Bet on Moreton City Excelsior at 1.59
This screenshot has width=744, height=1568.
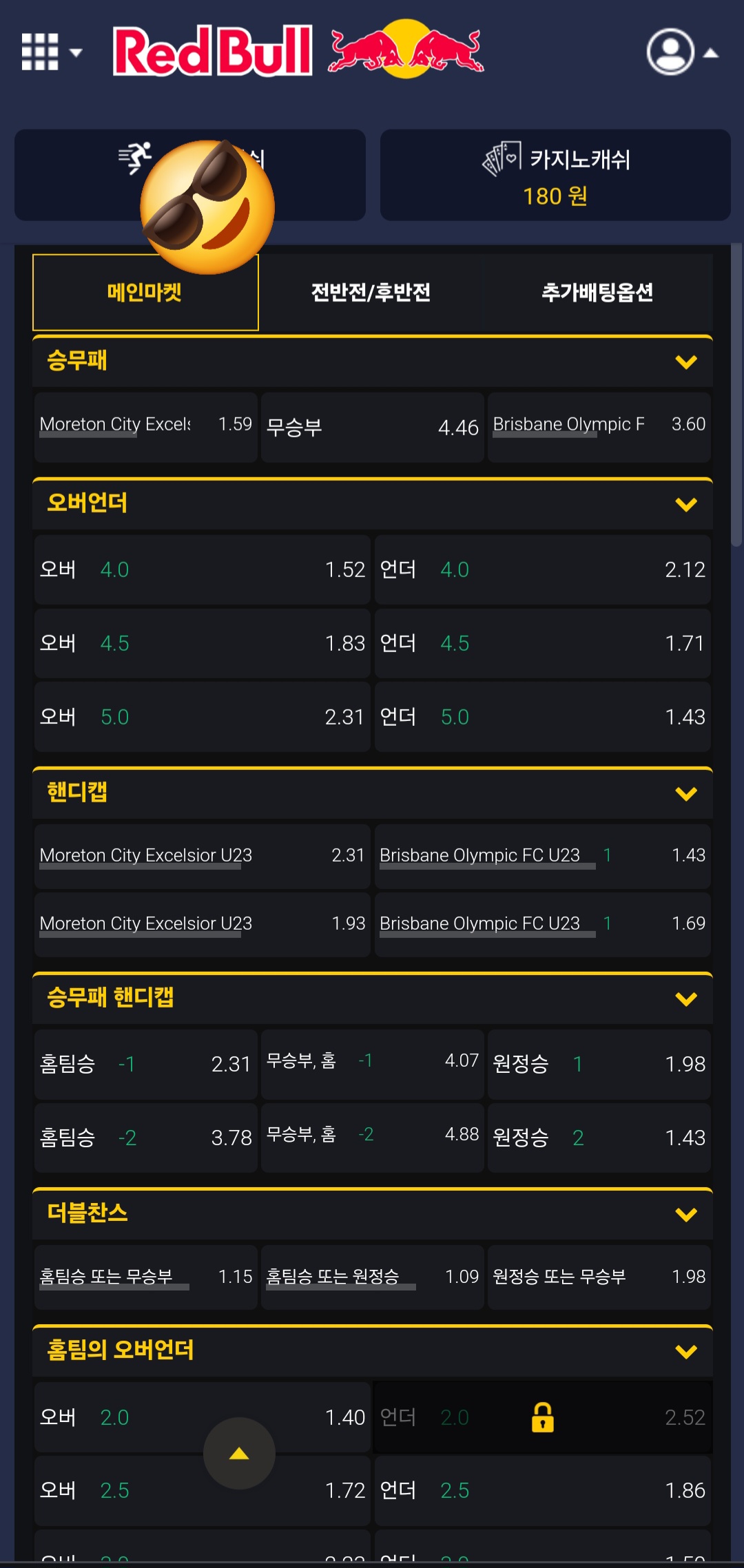point(146,427)
